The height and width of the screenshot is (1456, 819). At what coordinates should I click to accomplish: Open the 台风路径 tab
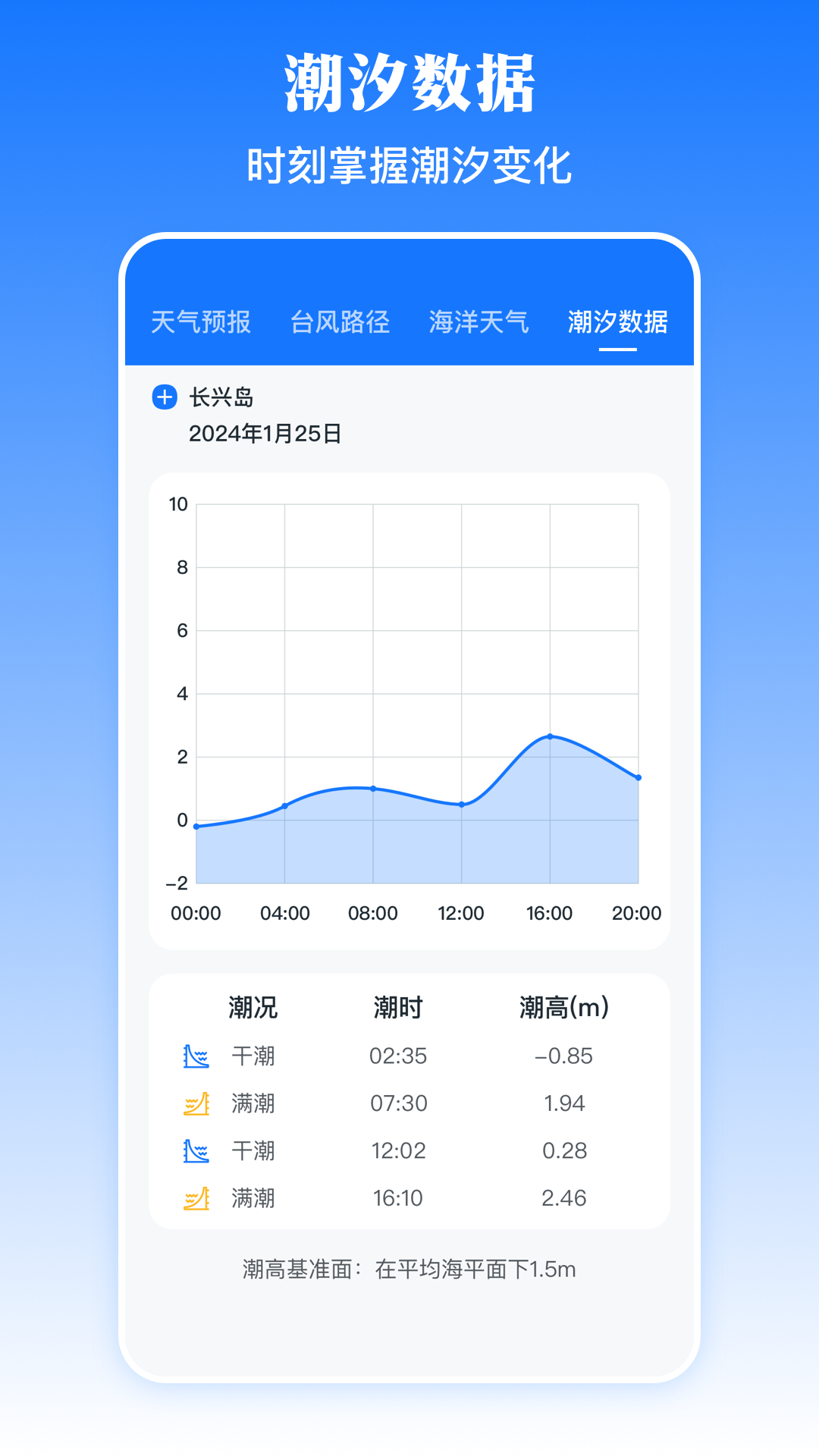341,322
